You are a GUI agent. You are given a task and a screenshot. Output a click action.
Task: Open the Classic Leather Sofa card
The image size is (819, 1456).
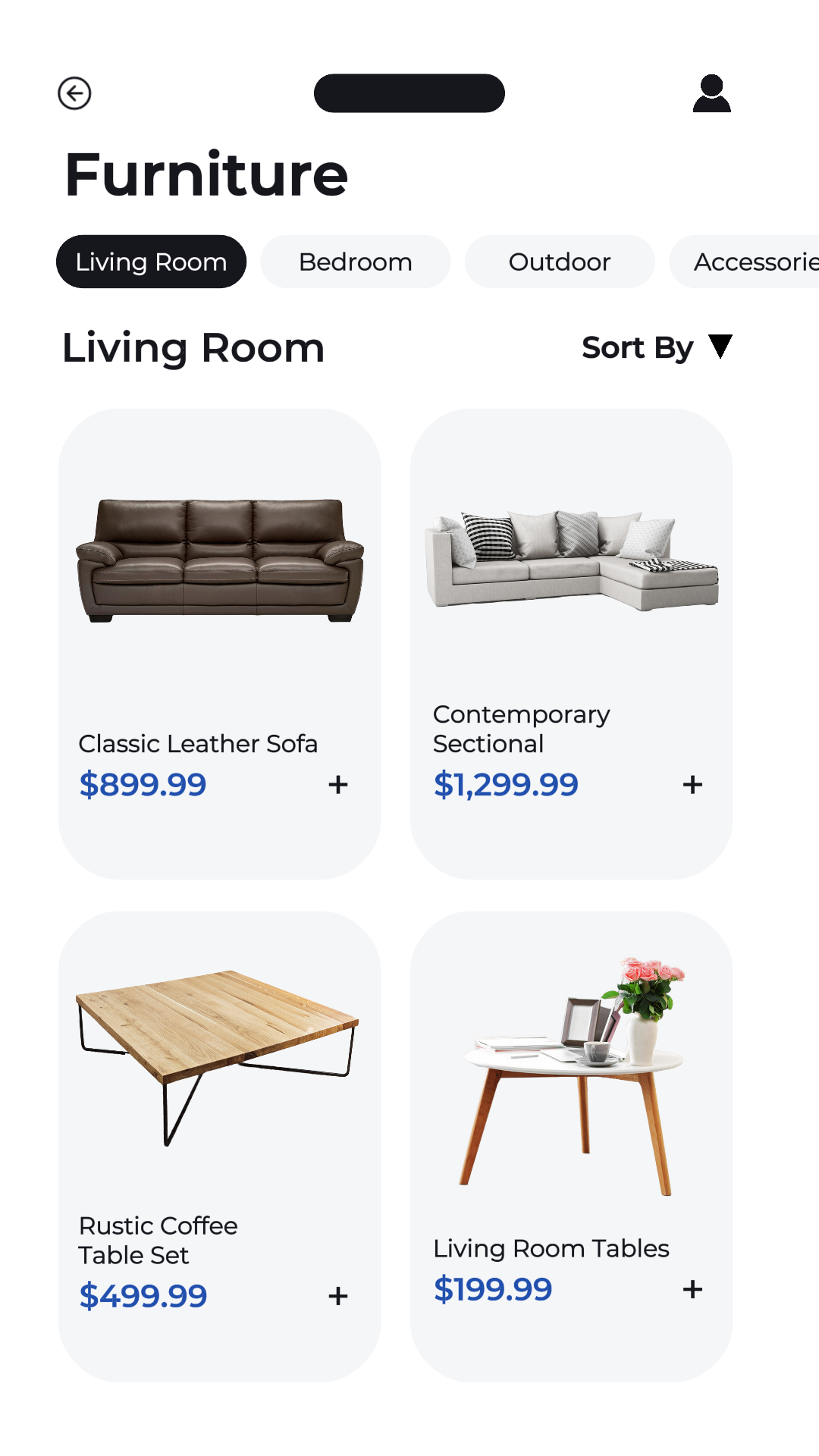[219, 576]
